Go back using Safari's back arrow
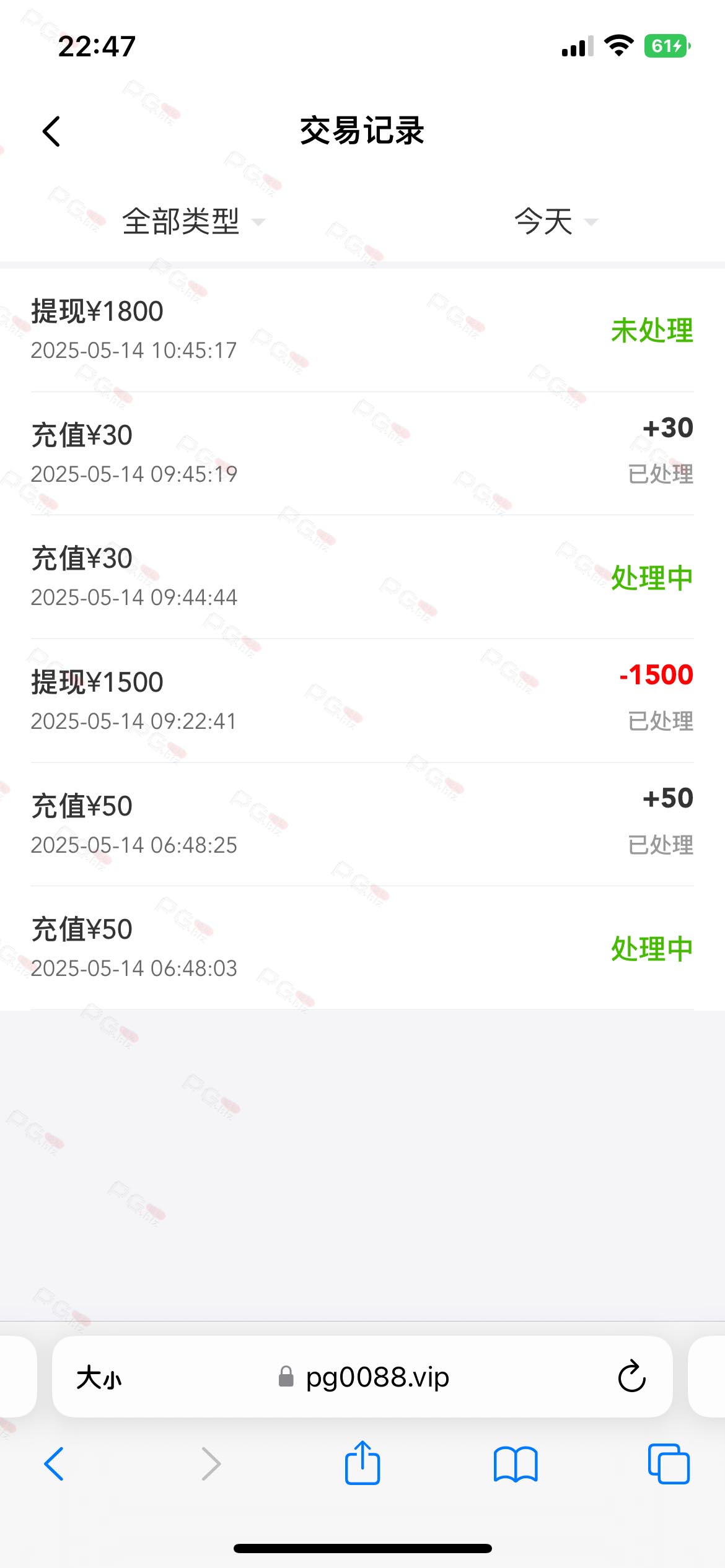 (x=54, y=1464)
